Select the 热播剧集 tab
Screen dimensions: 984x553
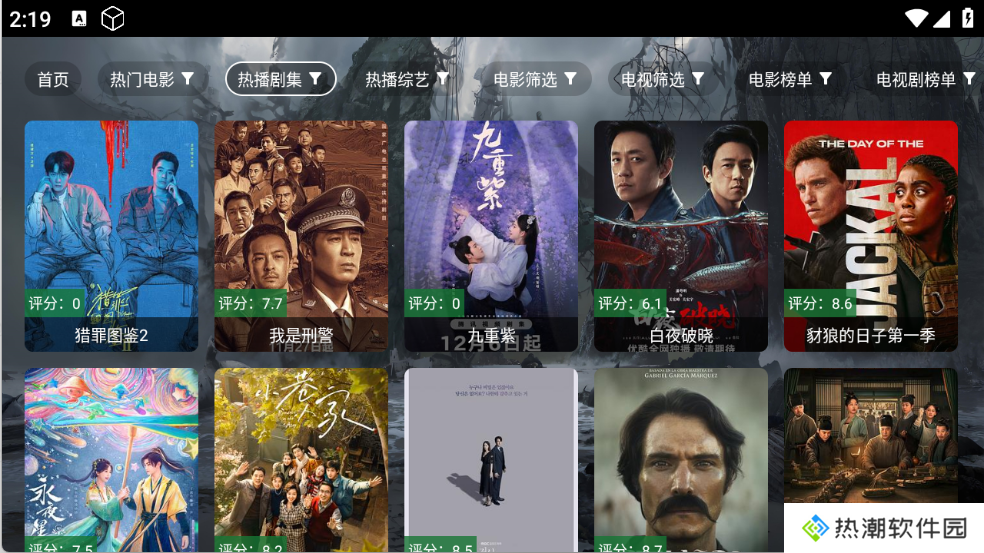[x=280, y=79]
